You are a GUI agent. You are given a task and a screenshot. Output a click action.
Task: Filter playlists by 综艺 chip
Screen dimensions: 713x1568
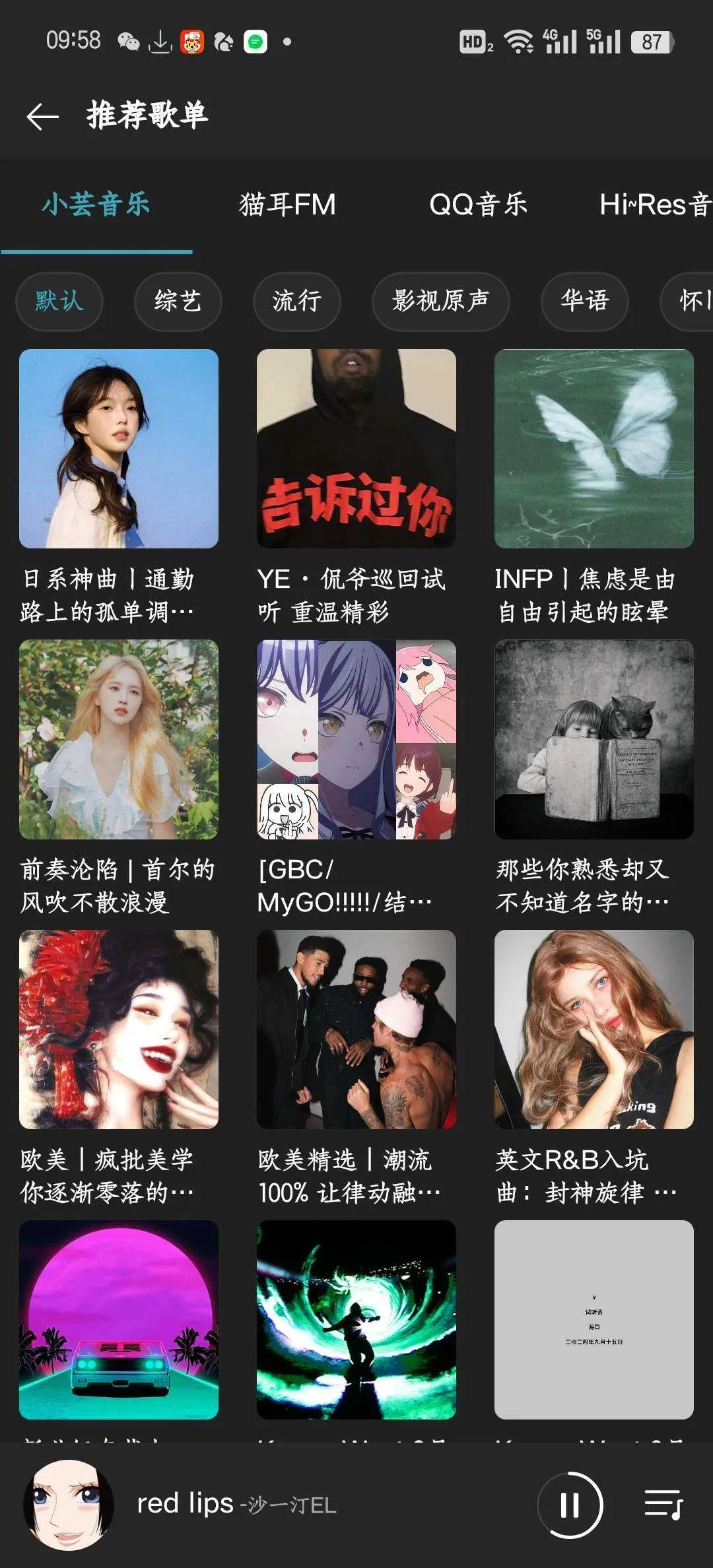(x=178, y=302)
